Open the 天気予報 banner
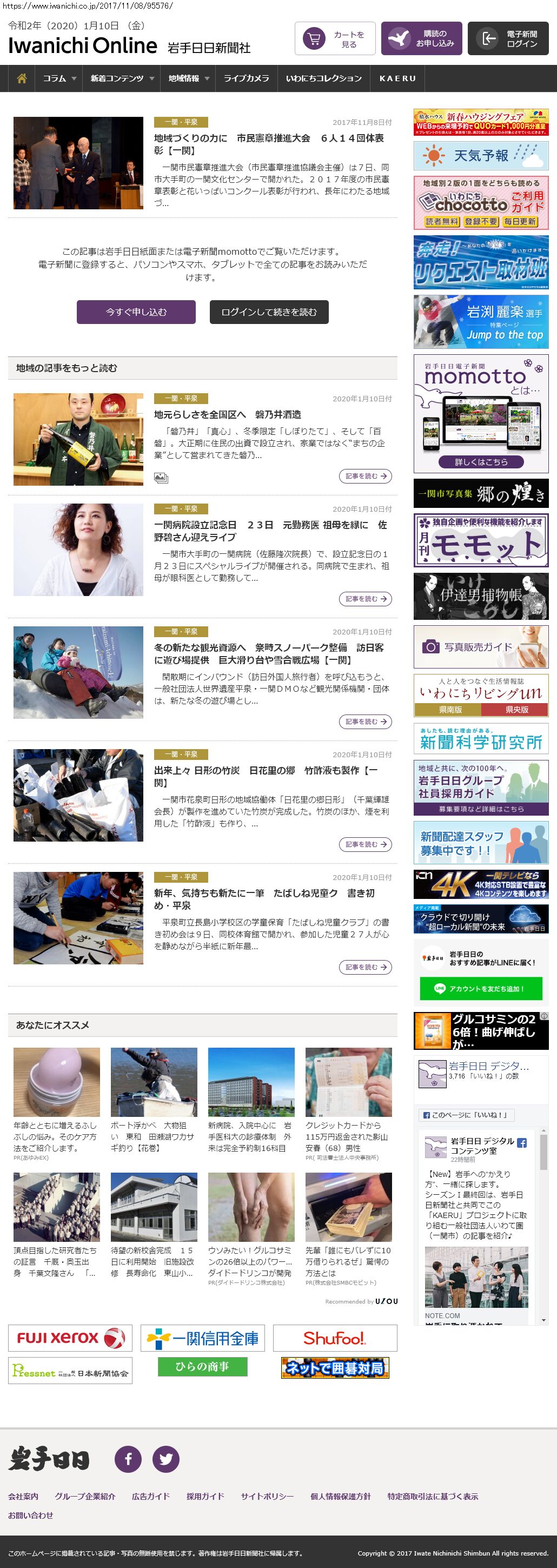The image size is (557, 1568). pos(480,156)
